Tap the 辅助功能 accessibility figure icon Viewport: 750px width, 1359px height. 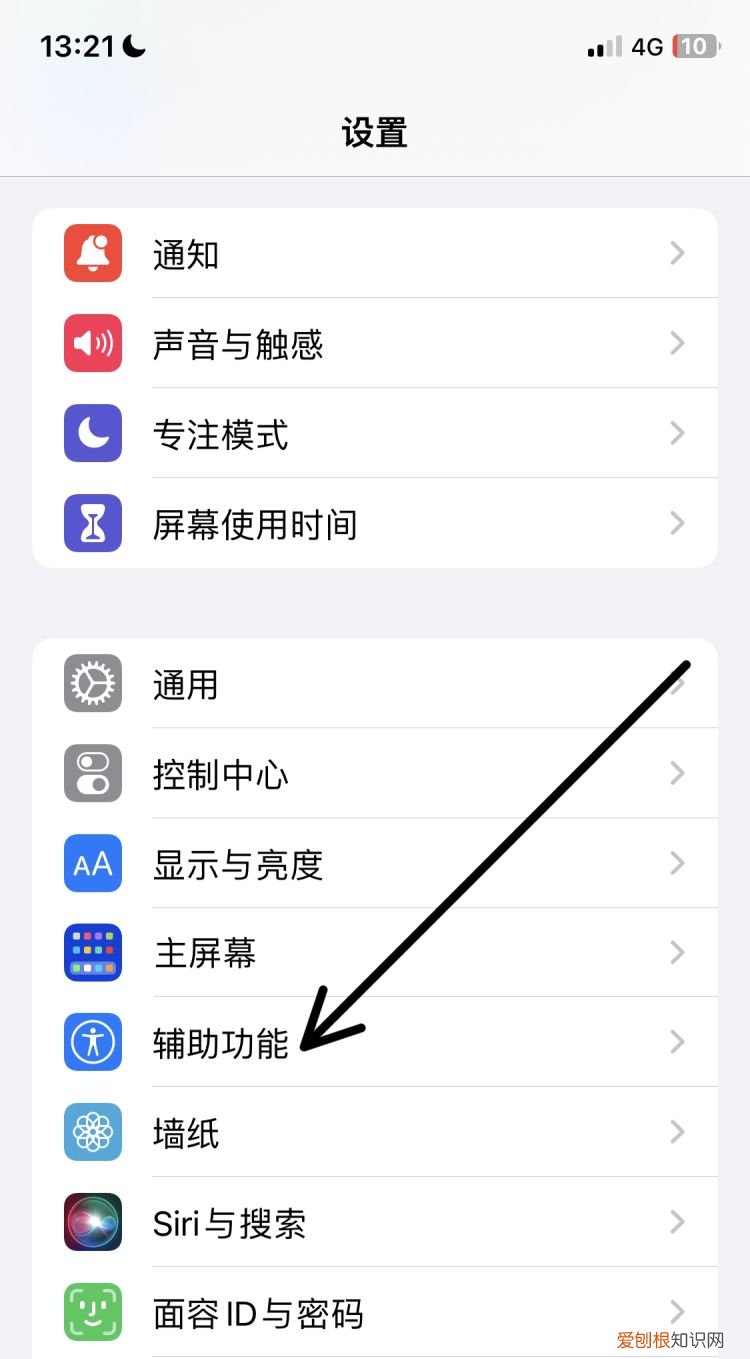tap(92, 1042)
